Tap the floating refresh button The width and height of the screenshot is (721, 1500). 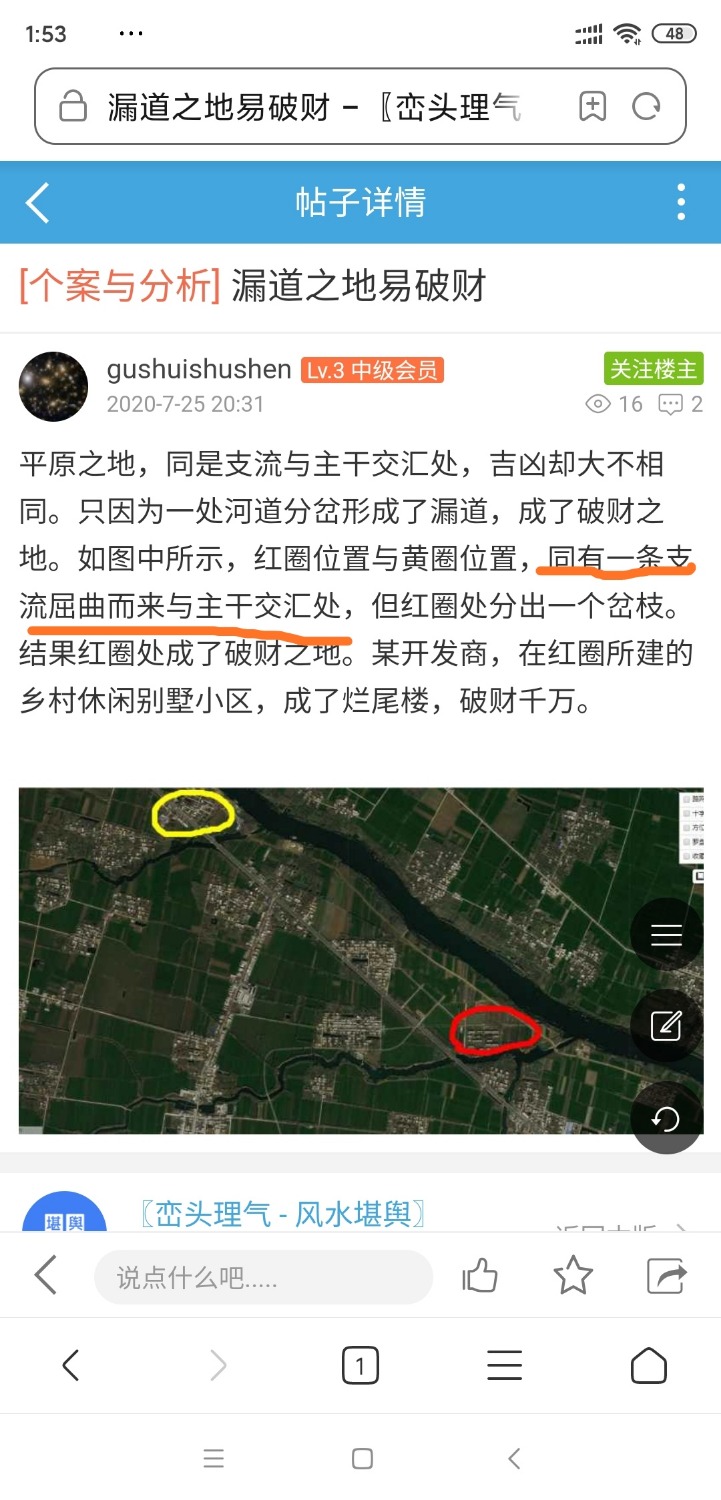click(666, 1118)
